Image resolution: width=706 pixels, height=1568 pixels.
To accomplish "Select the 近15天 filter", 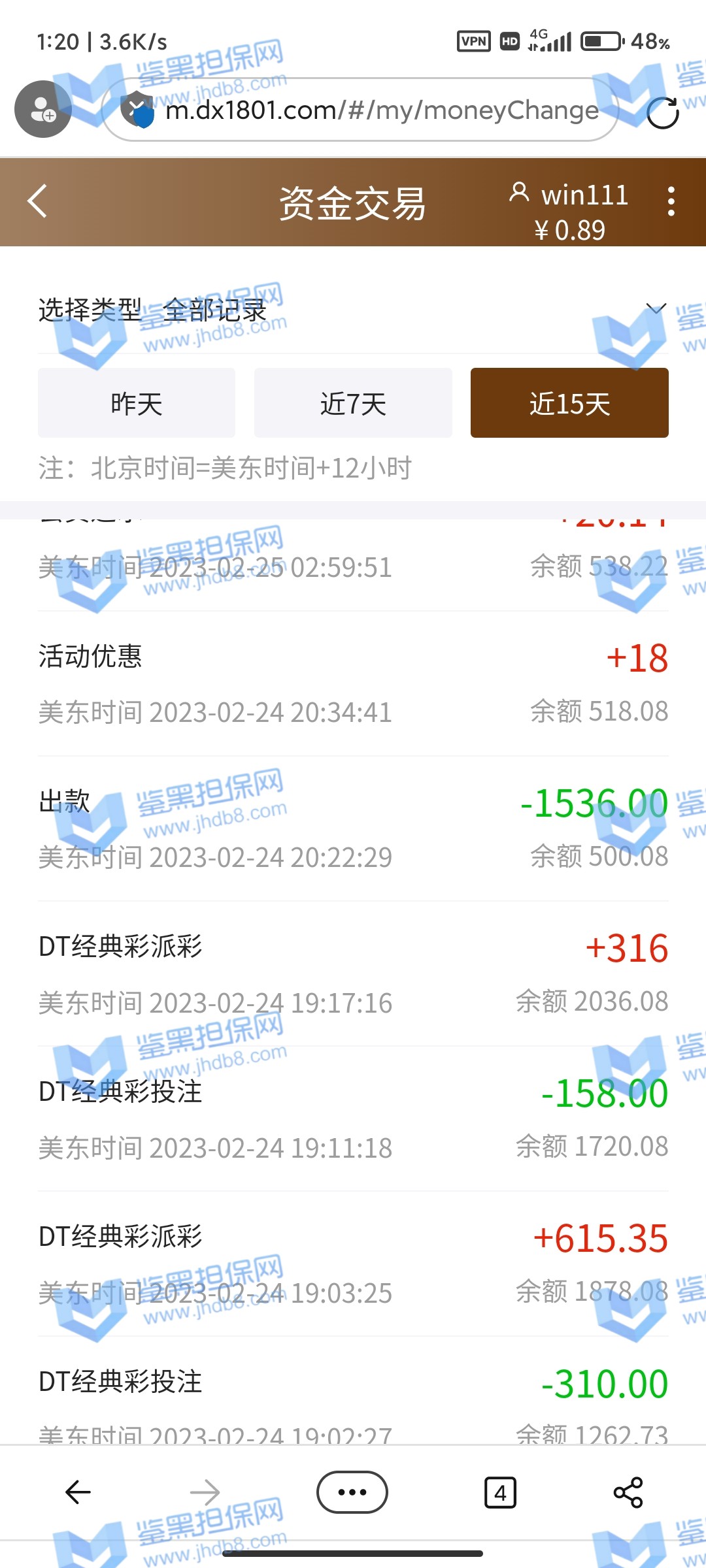I will (x=569, y=403).
